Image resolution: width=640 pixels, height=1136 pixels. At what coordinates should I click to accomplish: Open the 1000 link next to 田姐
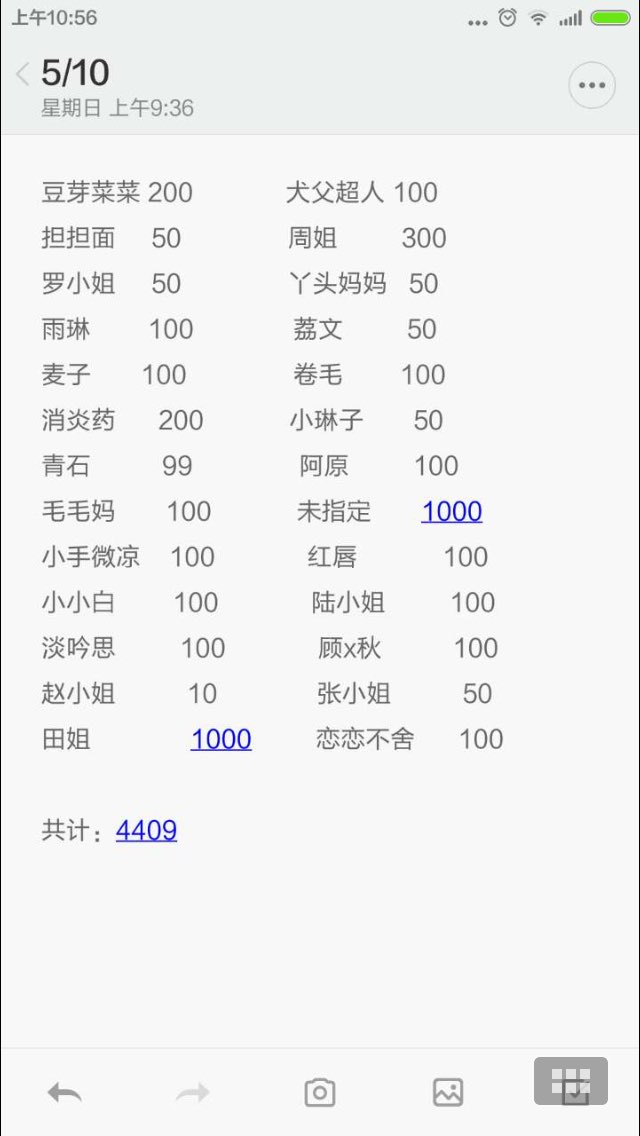click(221, 739)
